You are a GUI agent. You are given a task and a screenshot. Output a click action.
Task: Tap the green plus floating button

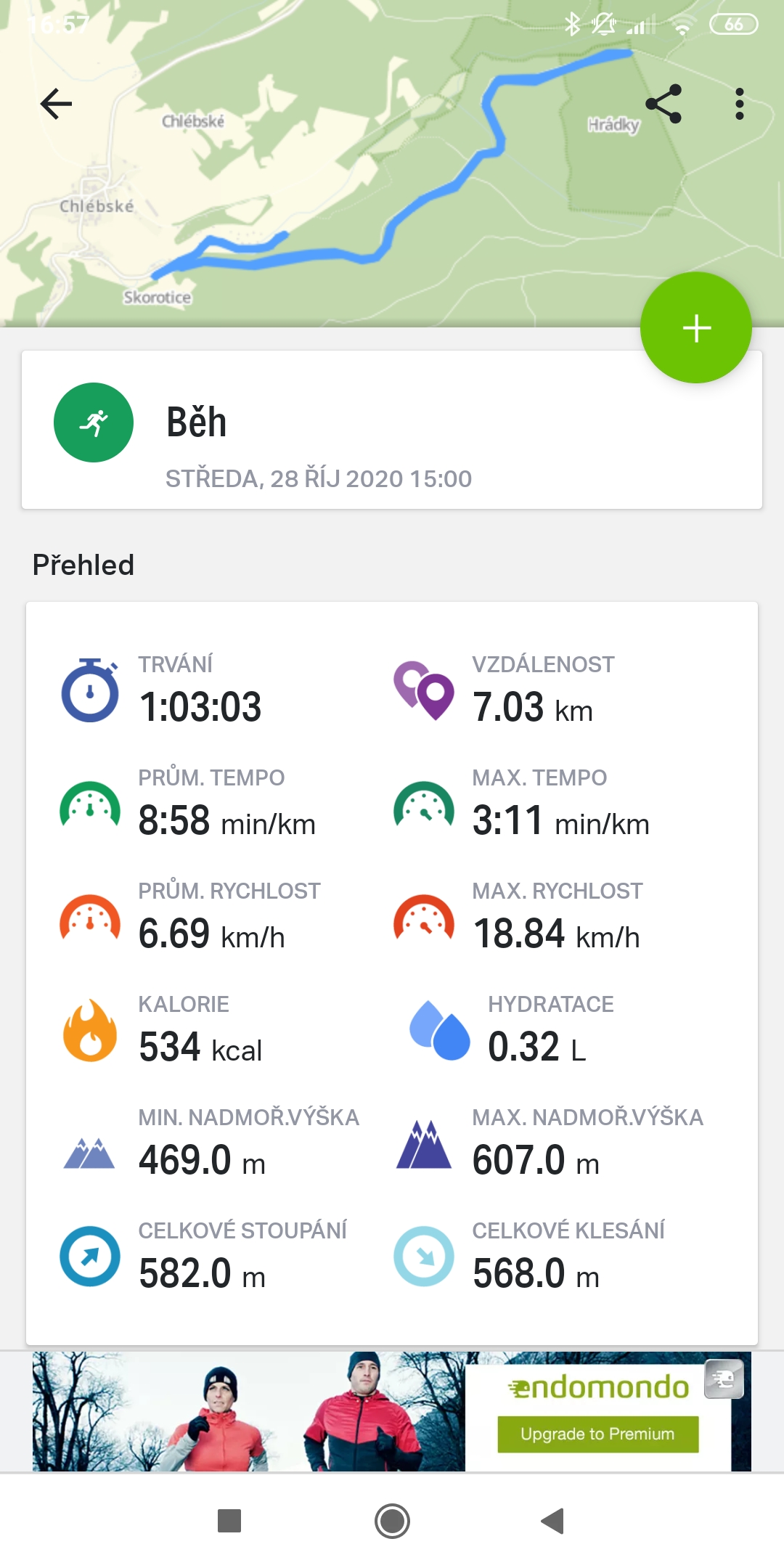coord(696,327)
